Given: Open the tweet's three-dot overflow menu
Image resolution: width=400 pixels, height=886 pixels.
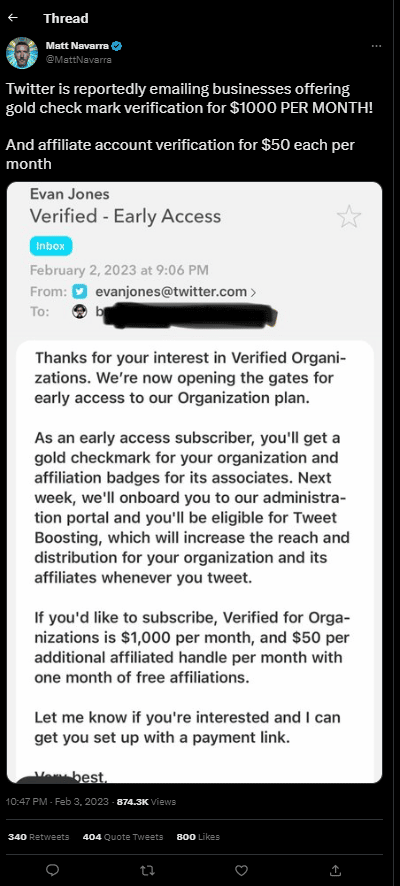Looking at the screenshot, I should point(376,46).
